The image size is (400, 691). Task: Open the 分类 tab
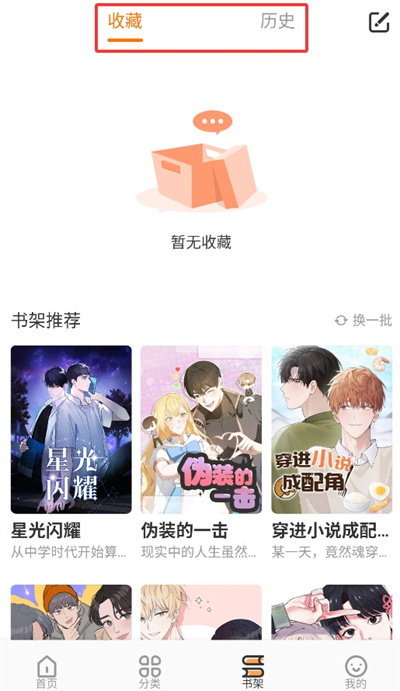(150, 672)
